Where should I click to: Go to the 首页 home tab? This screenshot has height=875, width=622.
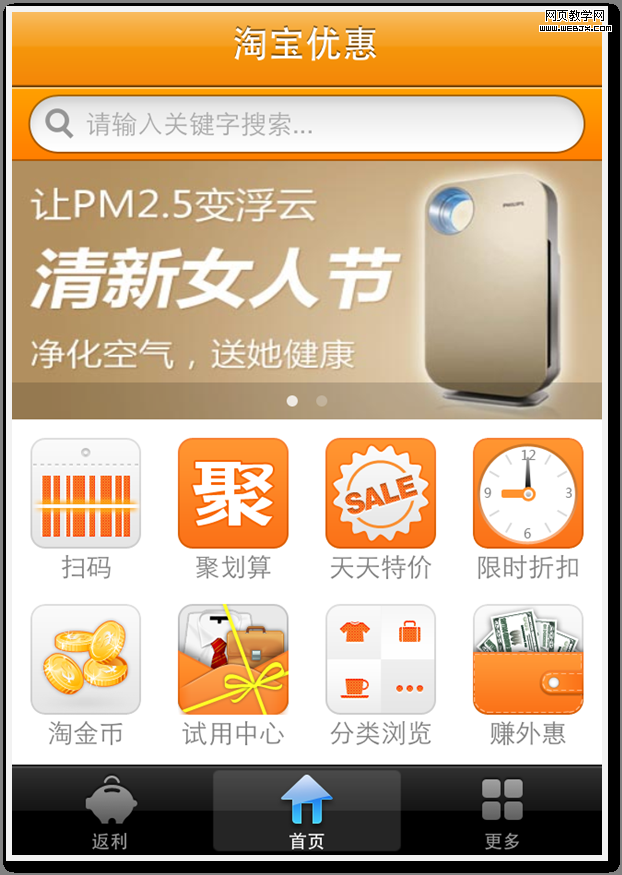click(306, 812)
